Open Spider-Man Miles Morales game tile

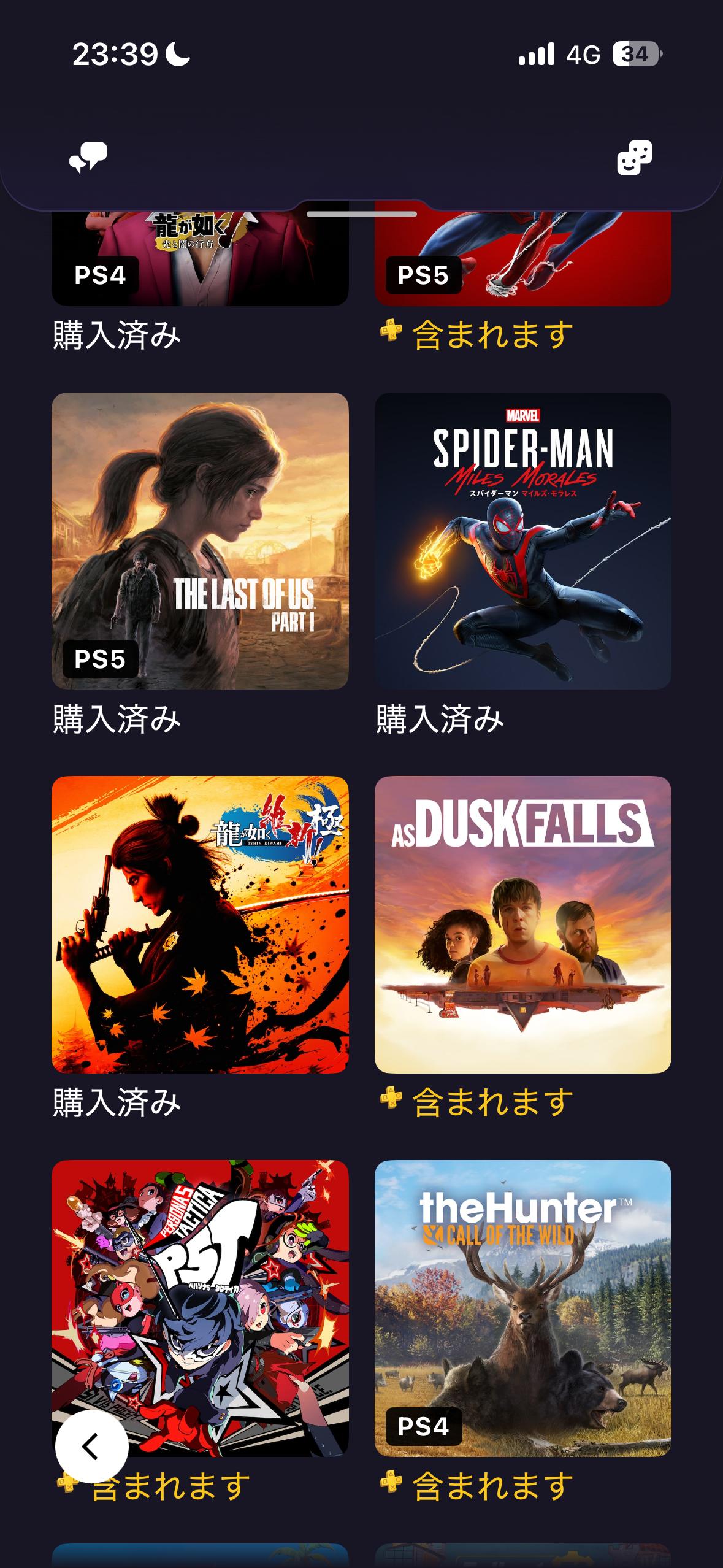(x=522, y=540)
